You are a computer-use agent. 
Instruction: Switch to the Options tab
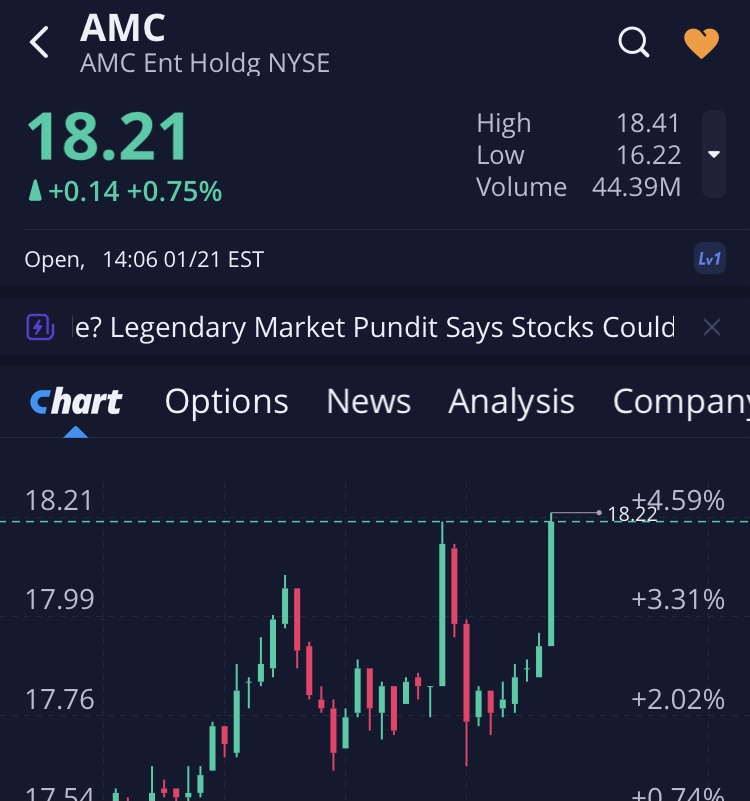[226, 402]
